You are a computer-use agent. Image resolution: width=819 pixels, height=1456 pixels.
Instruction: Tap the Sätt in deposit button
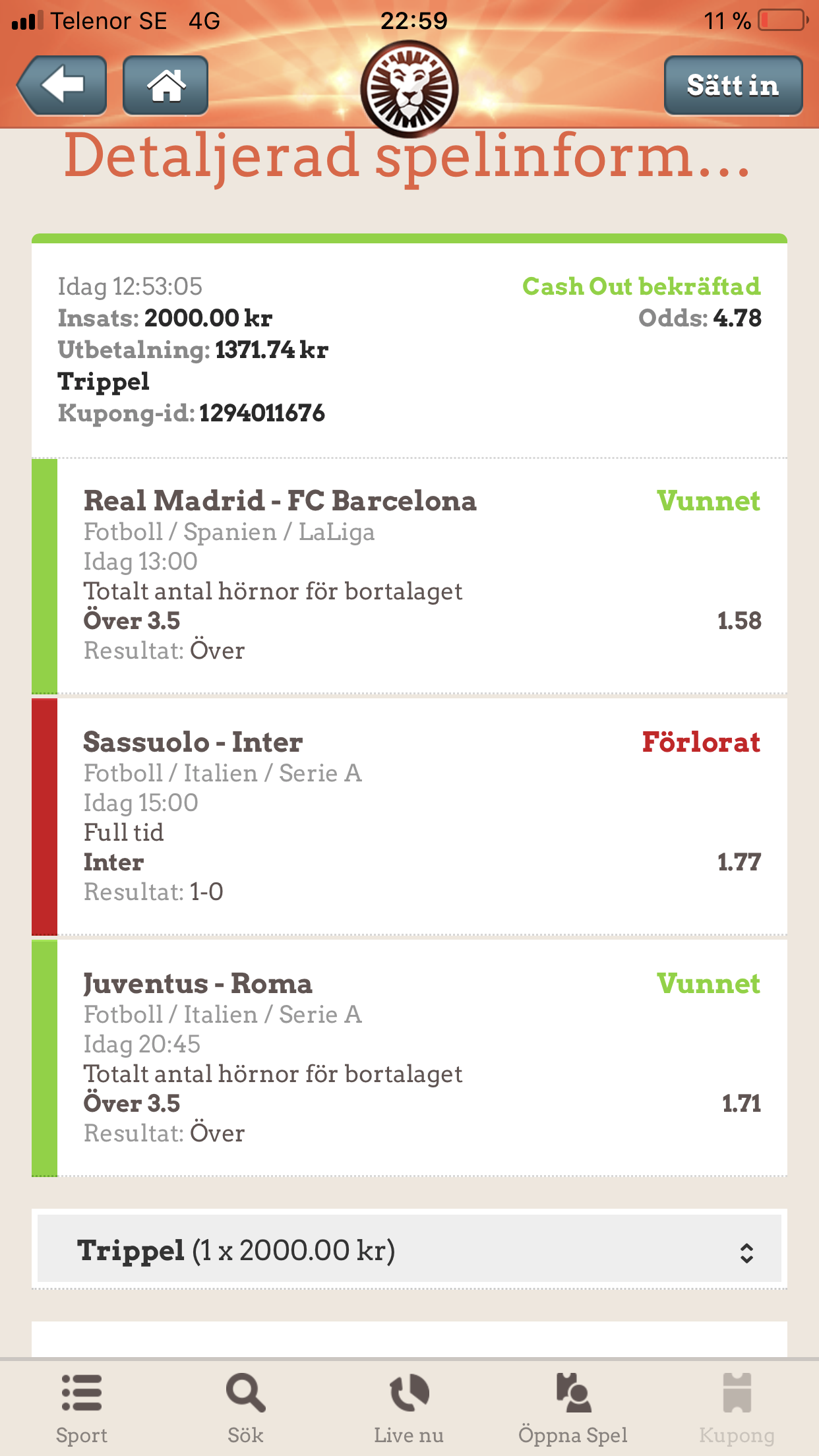click(733, 85)
